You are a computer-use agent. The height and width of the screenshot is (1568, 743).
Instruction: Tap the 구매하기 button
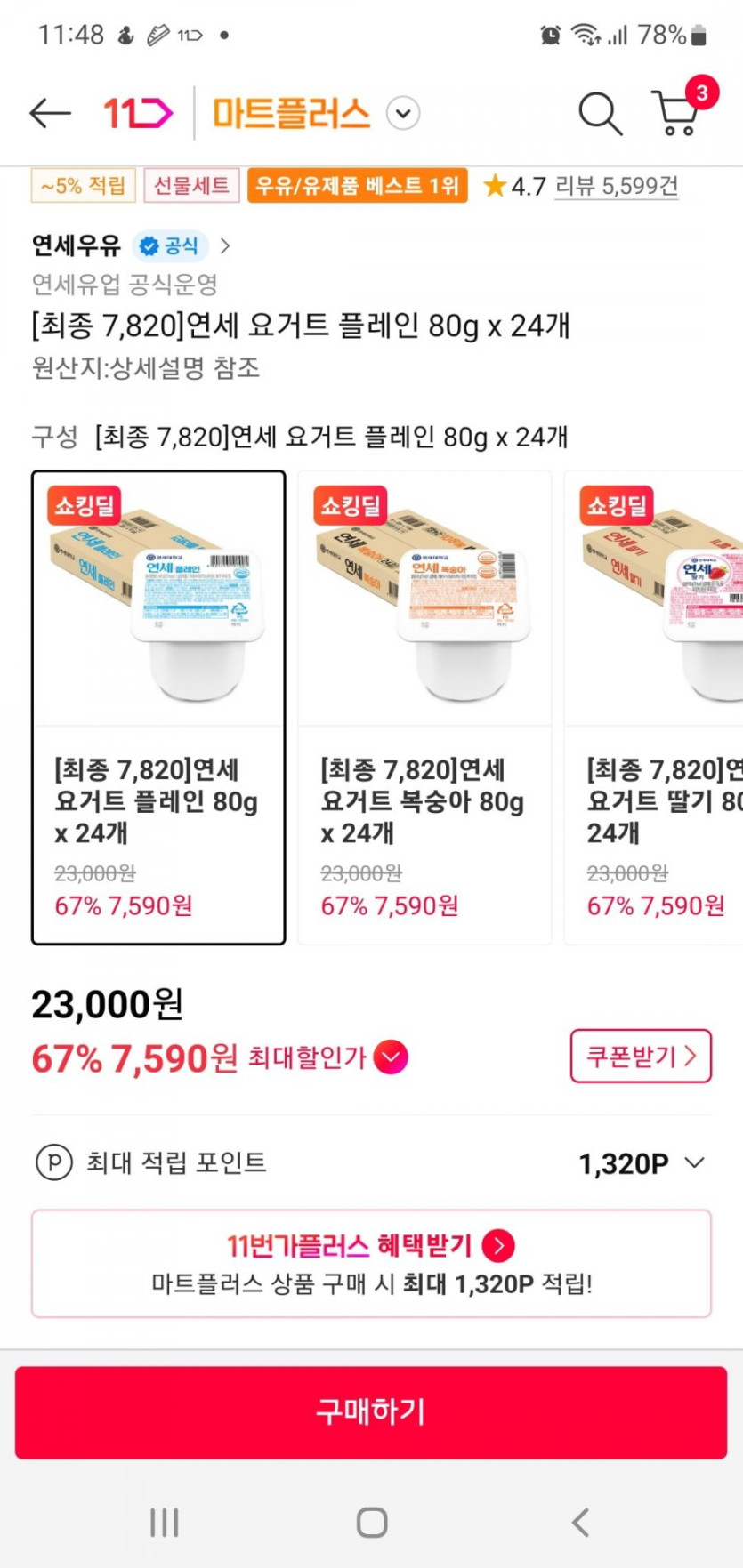pyautogui.click(x=371, y=1412)
